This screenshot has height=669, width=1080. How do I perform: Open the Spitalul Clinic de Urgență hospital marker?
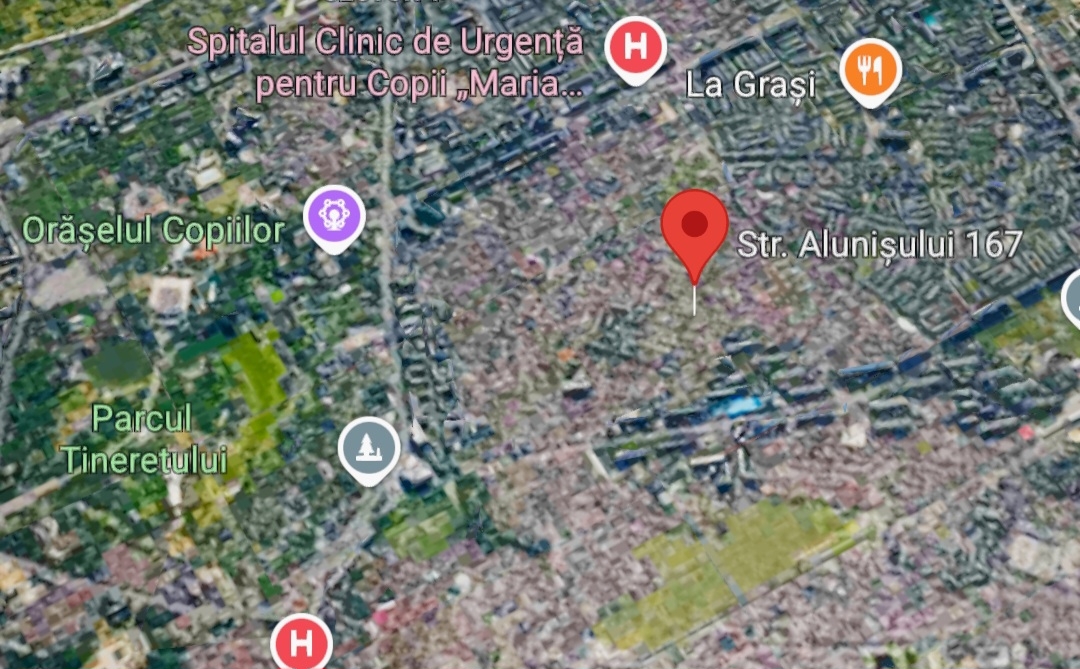(636, 47)
